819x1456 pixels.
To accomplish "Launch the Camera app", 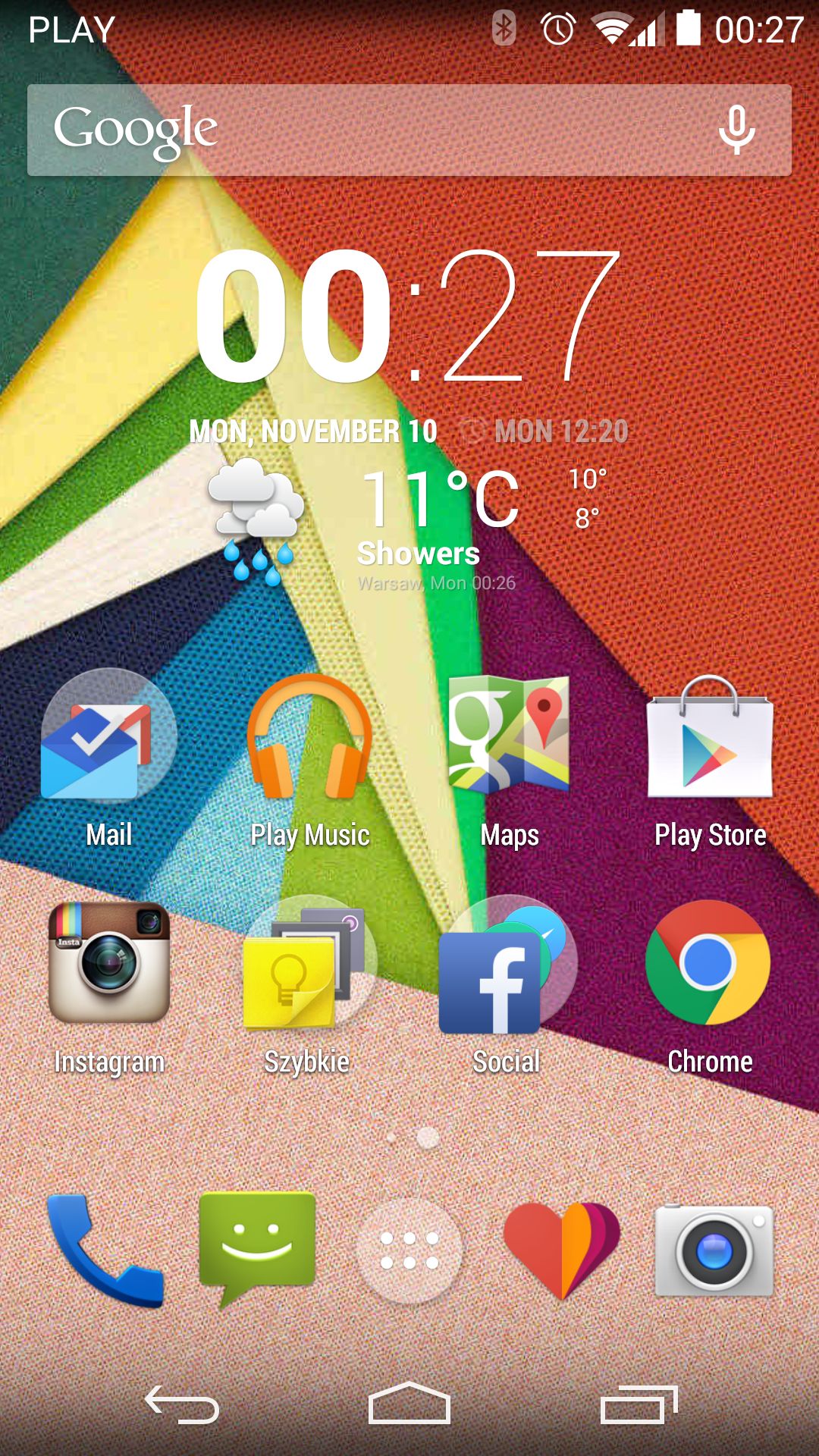I will [x=714, y=1250].
